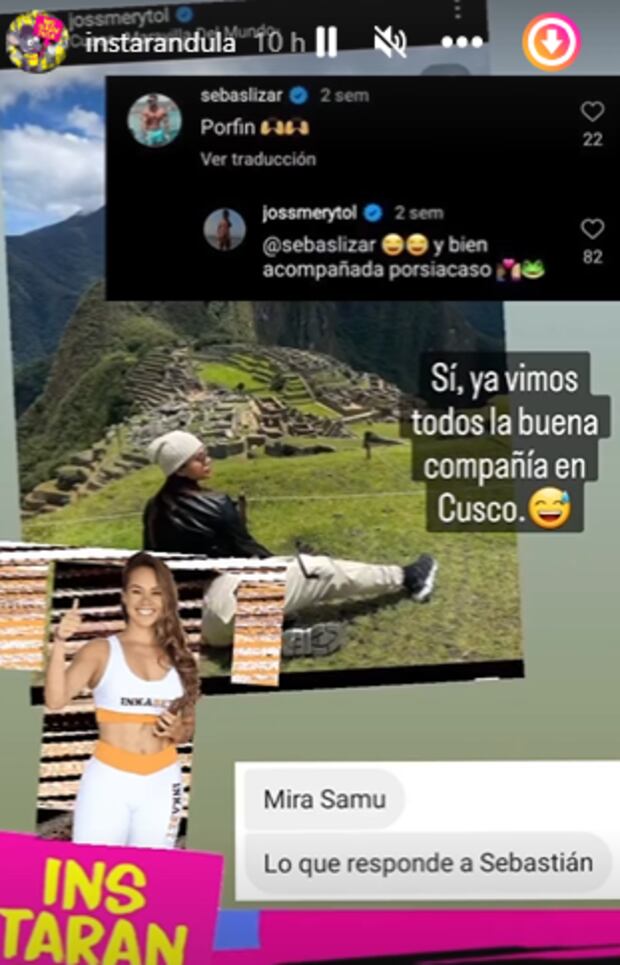Open instarandula's profile from the username

[160, 43]
